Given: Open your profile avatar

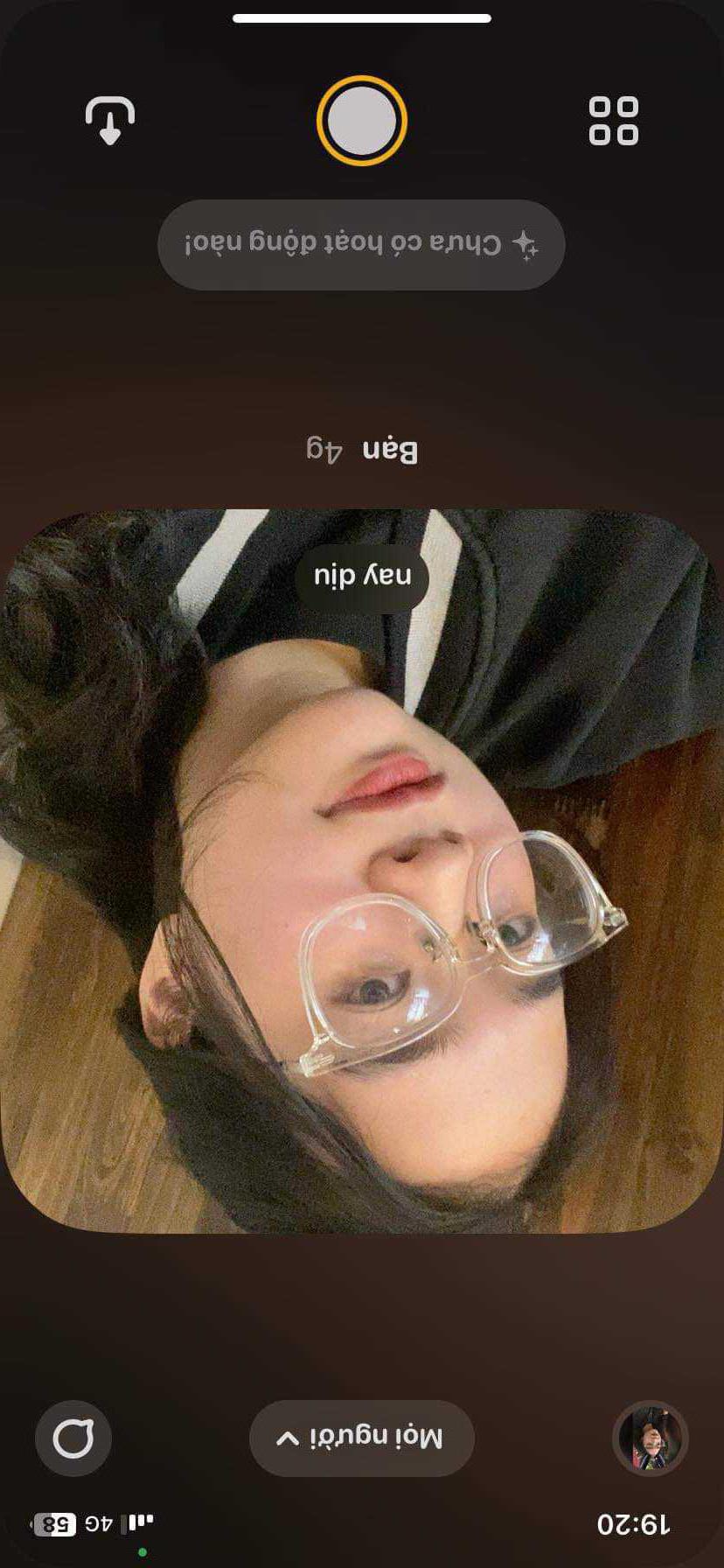Looking at the screenshot, I should (x=650, y=1438).
